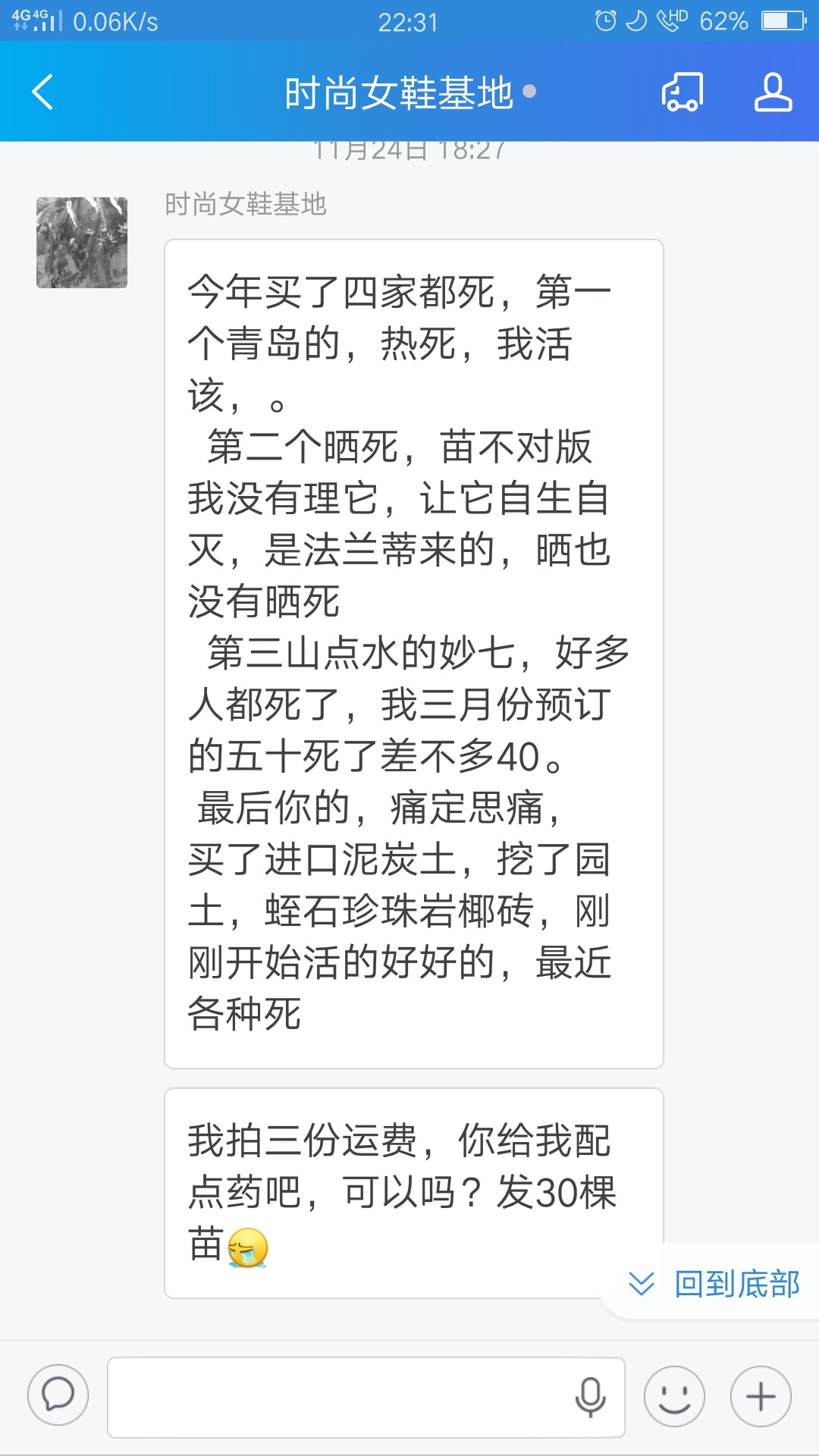Open the sender avatar of 时尚女鞋基地
Viewport: 819px width, 1456px height.
click(82, 243)
